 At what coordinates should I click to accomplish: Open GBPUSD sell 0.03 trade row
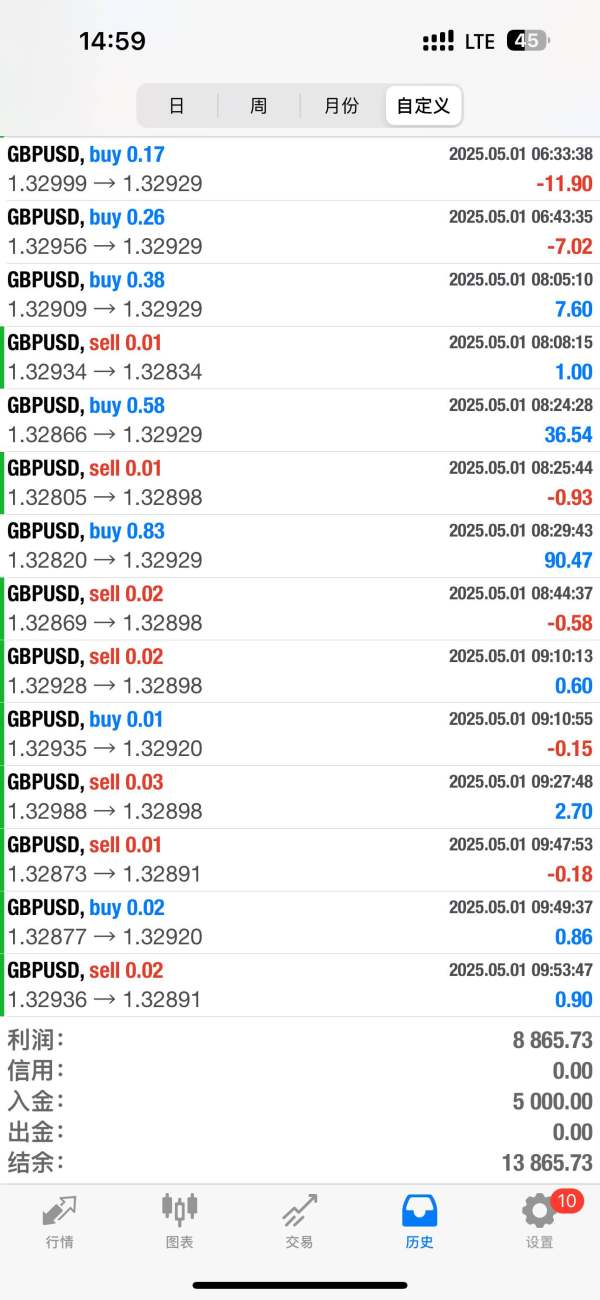[x=300, y=797]
